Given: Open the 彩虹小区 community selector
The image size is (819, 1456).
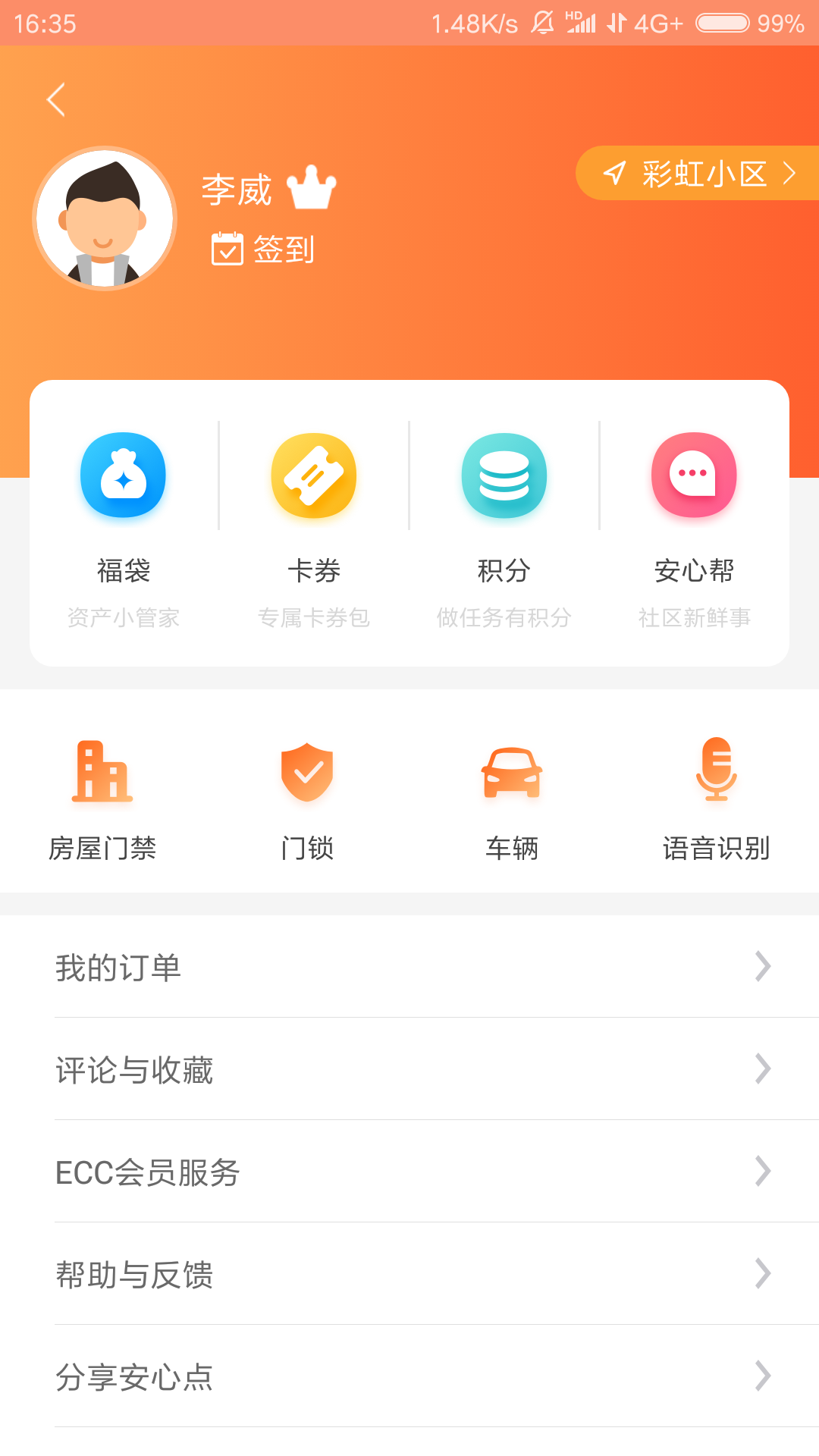Looking at the screenshot, I should 699,174.
